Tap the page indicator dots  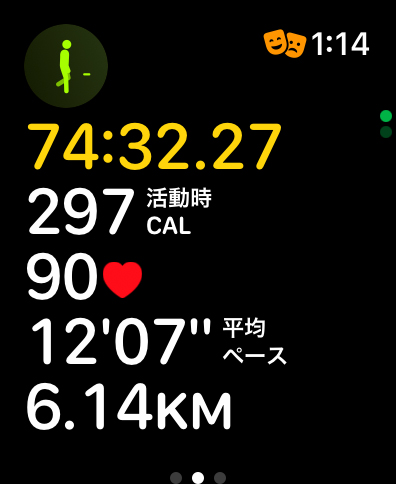pyautogui.click(x=198, y=477)
